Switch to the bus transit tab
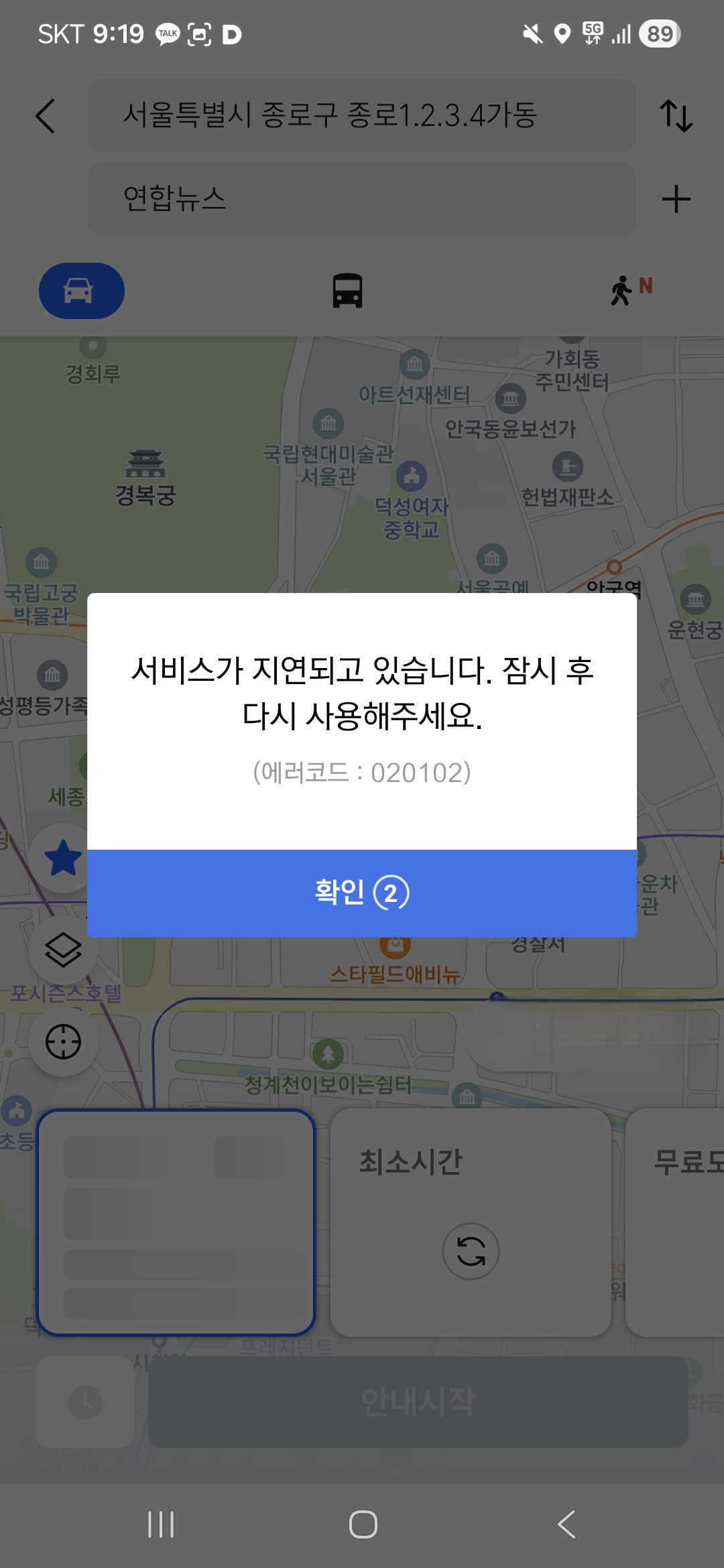Screen dimensions: 724x1568 coord(347,291)
